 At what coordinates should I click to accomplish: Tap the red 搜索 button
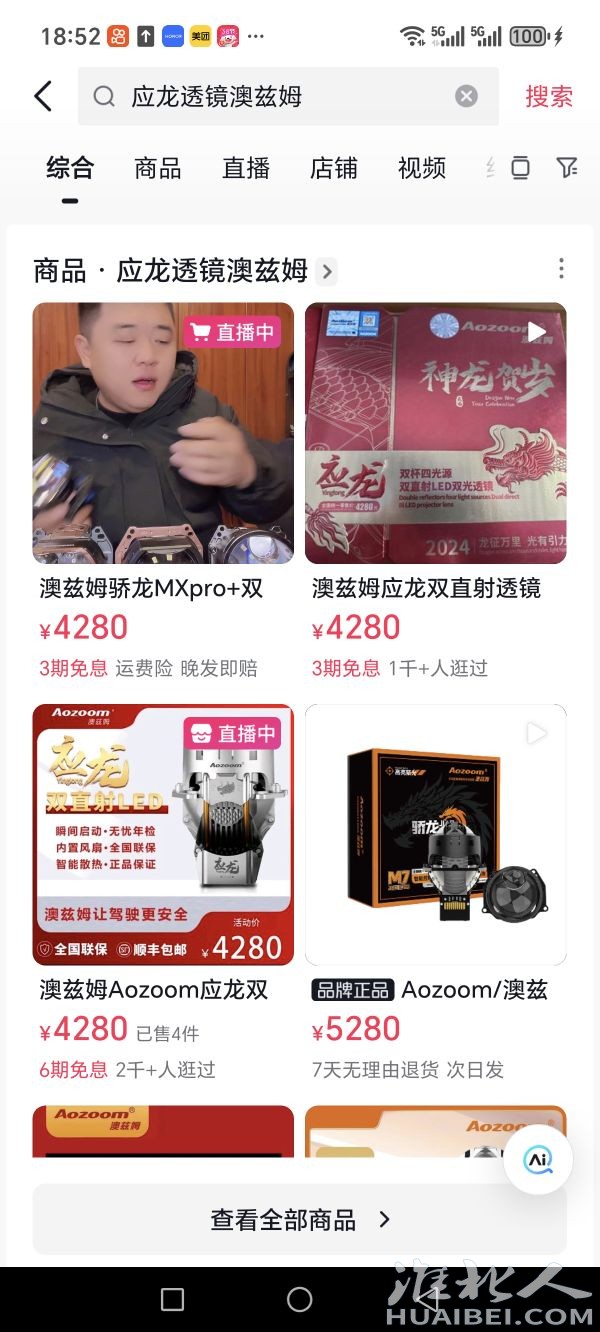pos(548,96)
